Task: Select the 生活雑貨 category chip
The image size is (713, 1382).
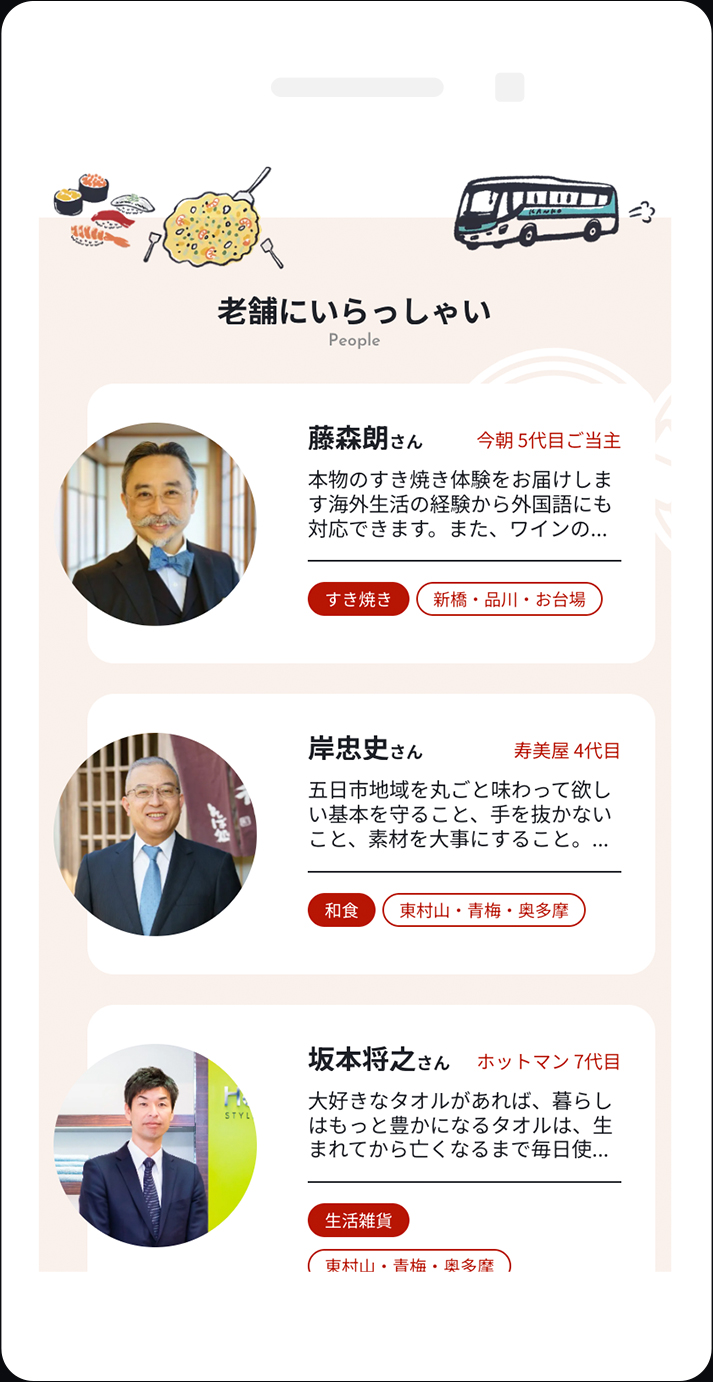Action: 358,1221
